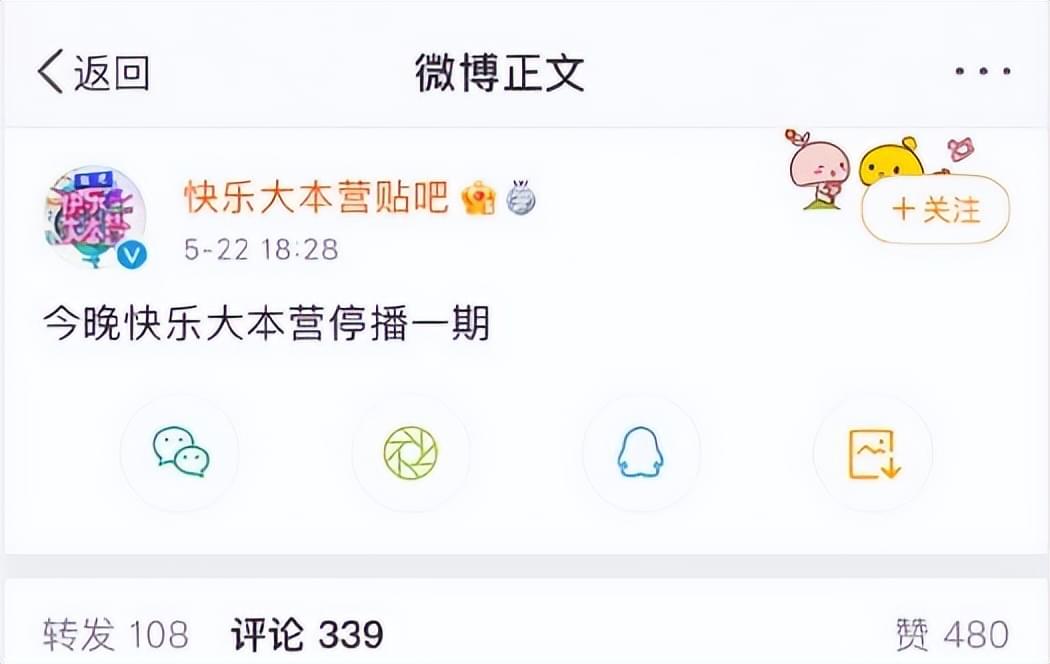The image size is (1050, 664).
Task: View the 赞 480 likes list
Action: coord(952,634)
